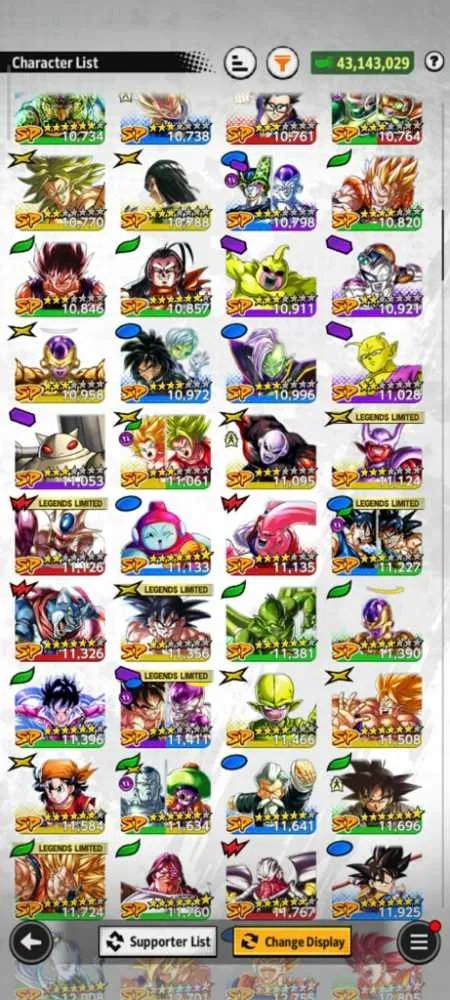Screen dimensions: 450x1000
Task: Open the Supporter List
Action: point(158,941)
